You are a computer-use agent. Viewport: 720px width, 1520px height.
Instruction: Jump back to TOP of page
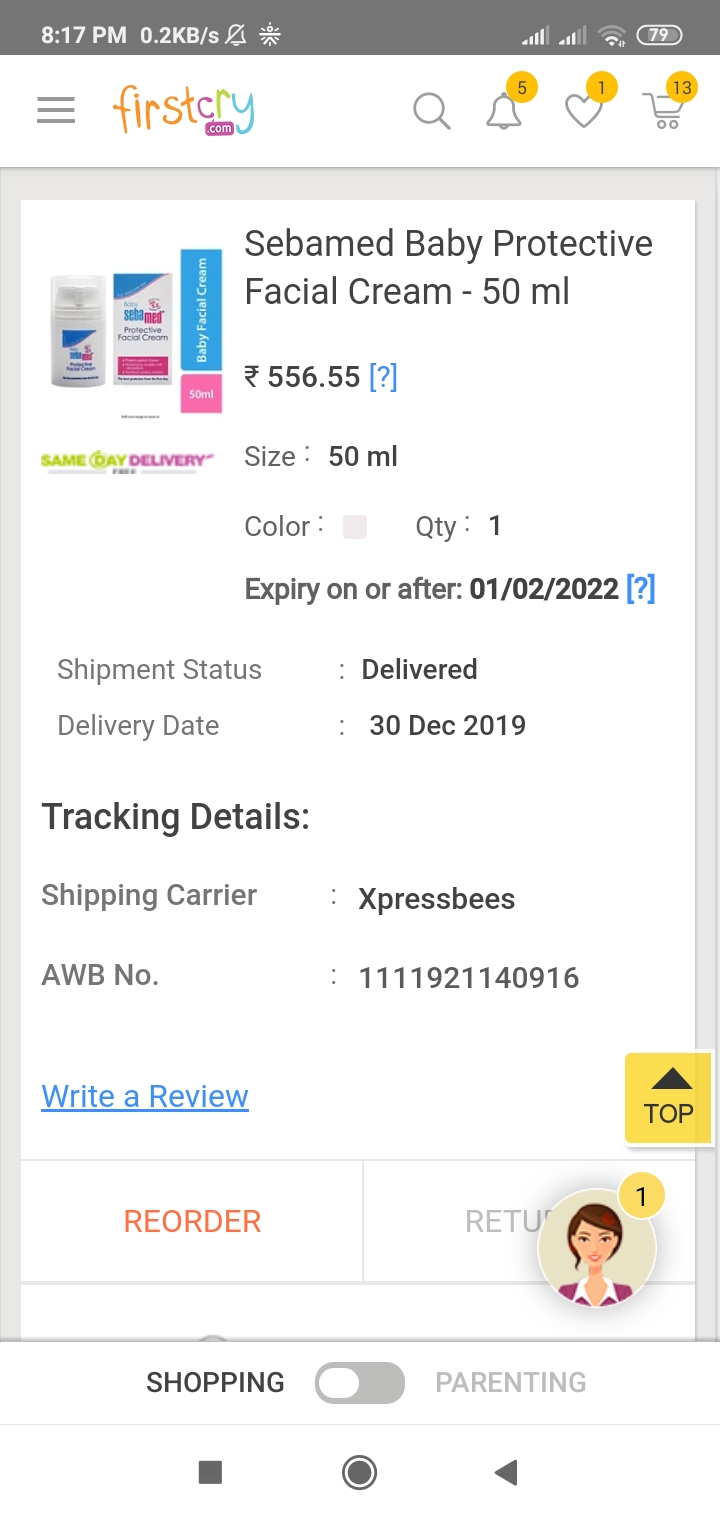click(x=669, y=1098)
